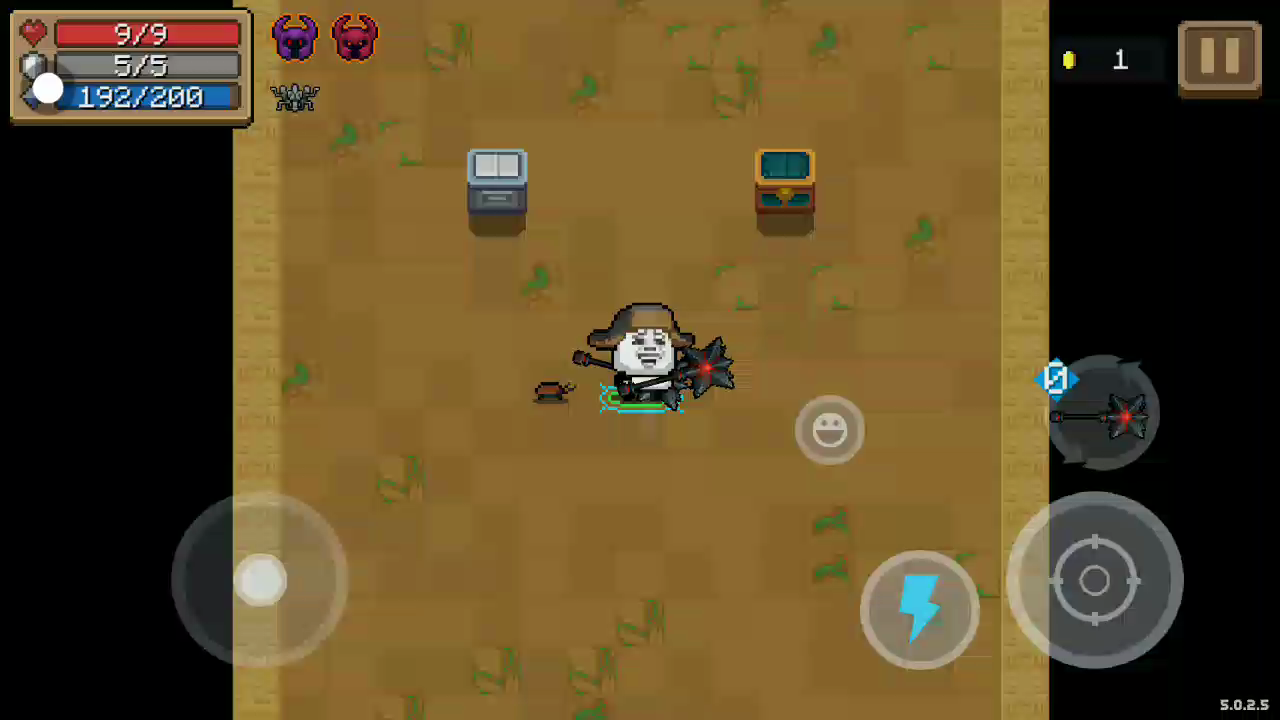Open the emoji emote button
The image size is (1280, 720).
829,430
